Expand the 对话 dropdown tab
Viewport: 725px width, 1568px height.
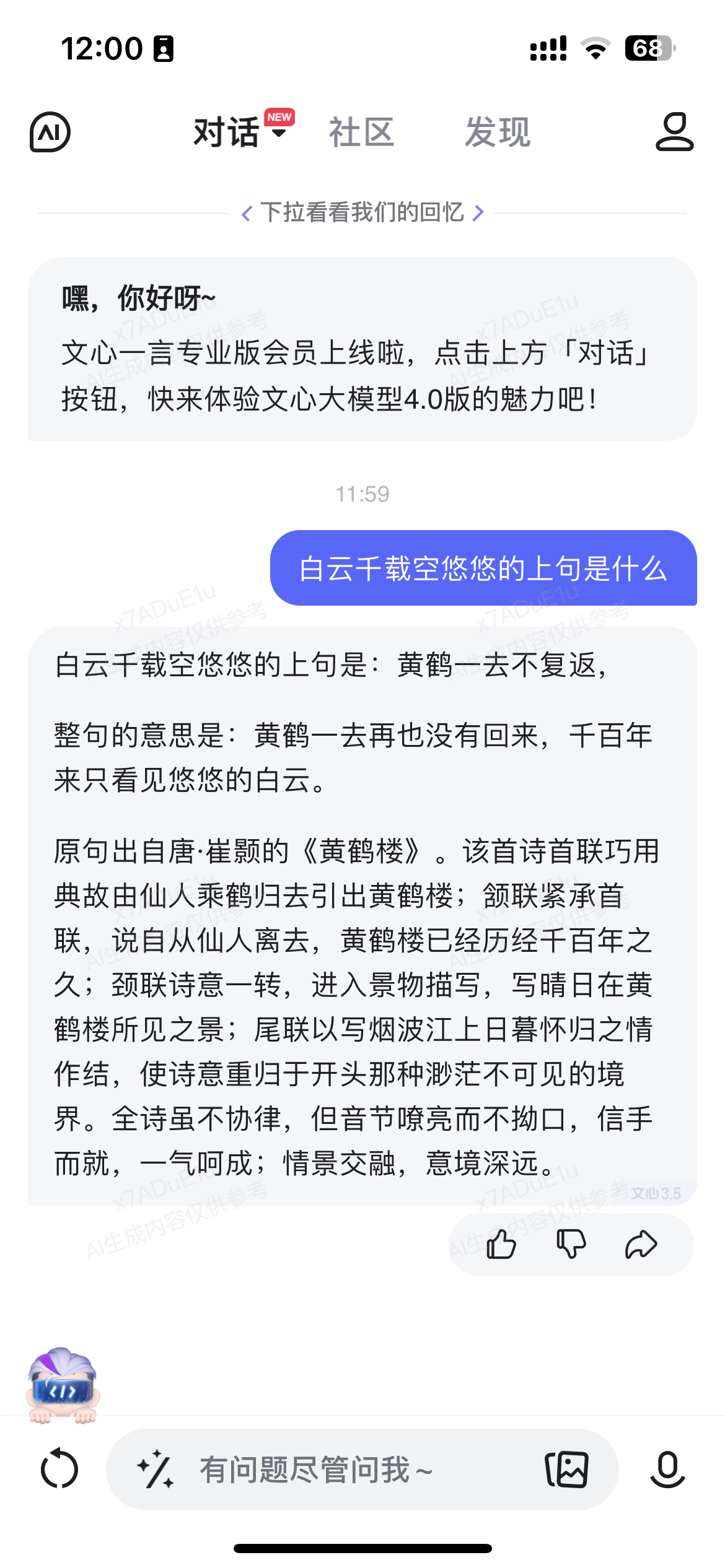point(242,131)
